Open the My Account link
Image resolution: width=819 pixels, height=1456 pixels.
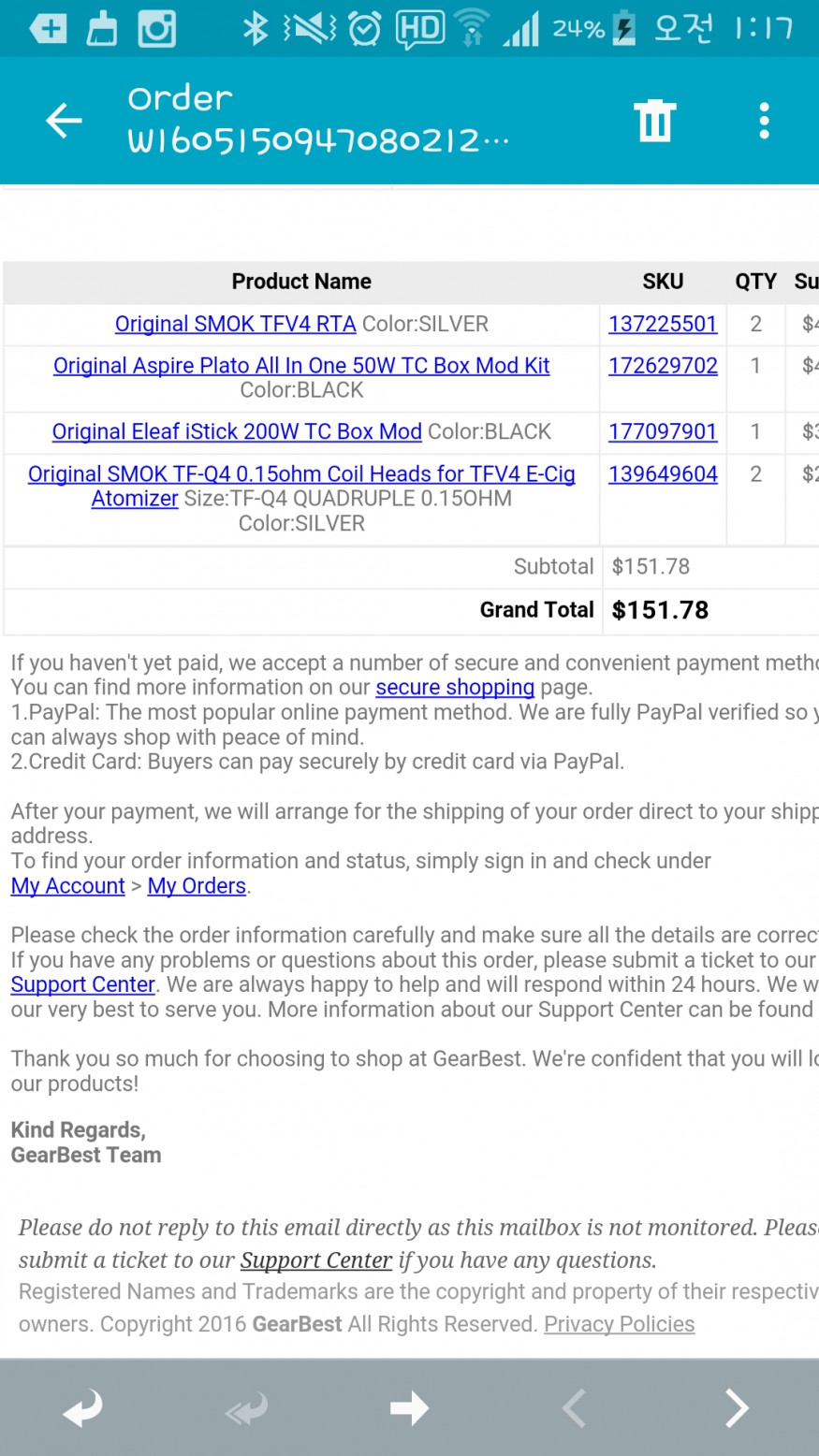(x=67, y=886)
